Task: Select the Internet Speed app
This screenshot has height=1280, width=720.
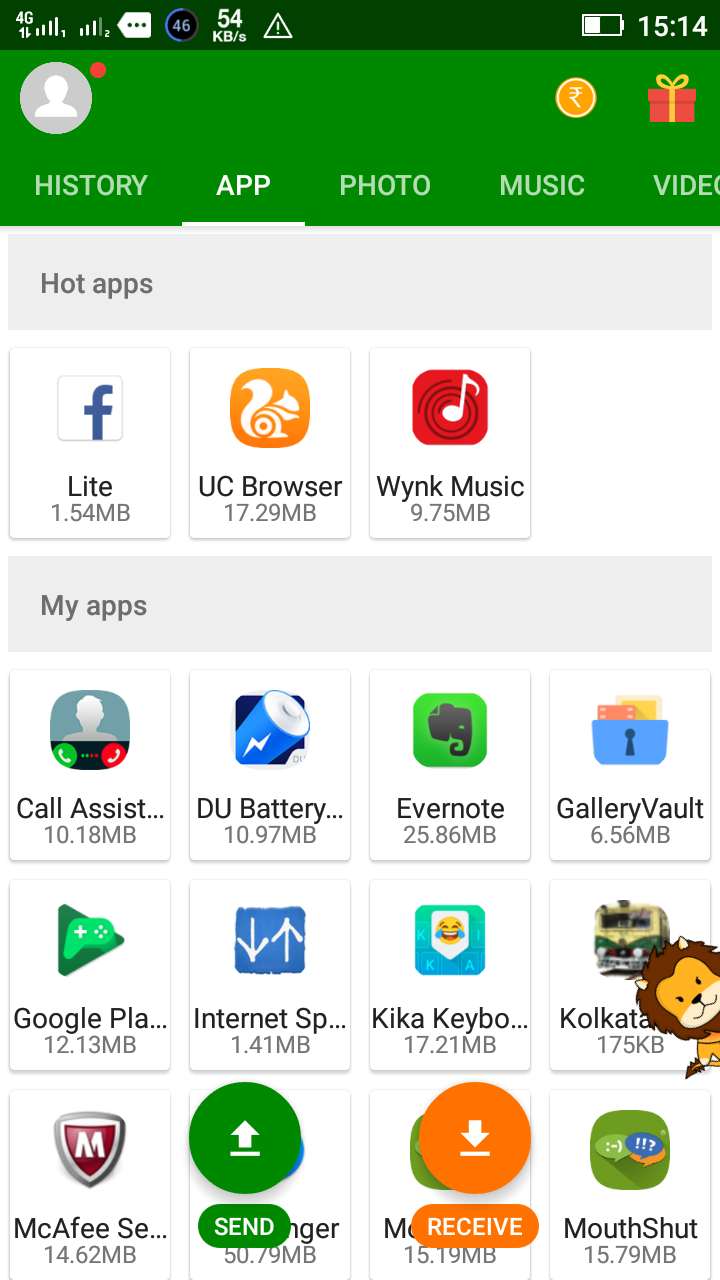Action: click(270, 974)
